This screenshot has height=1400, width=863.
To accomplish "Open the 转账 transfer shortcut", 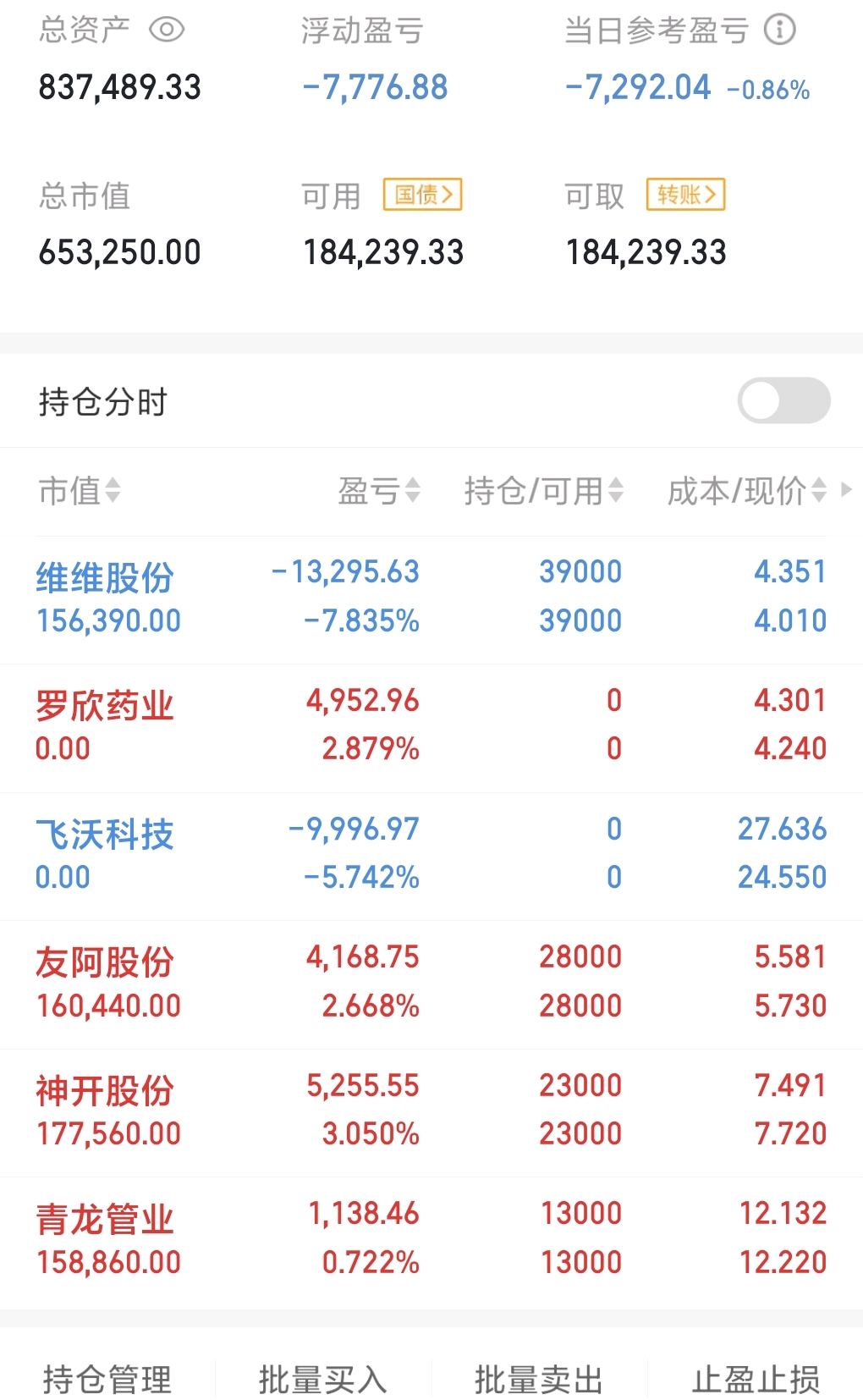I will [x=685, y=194].
